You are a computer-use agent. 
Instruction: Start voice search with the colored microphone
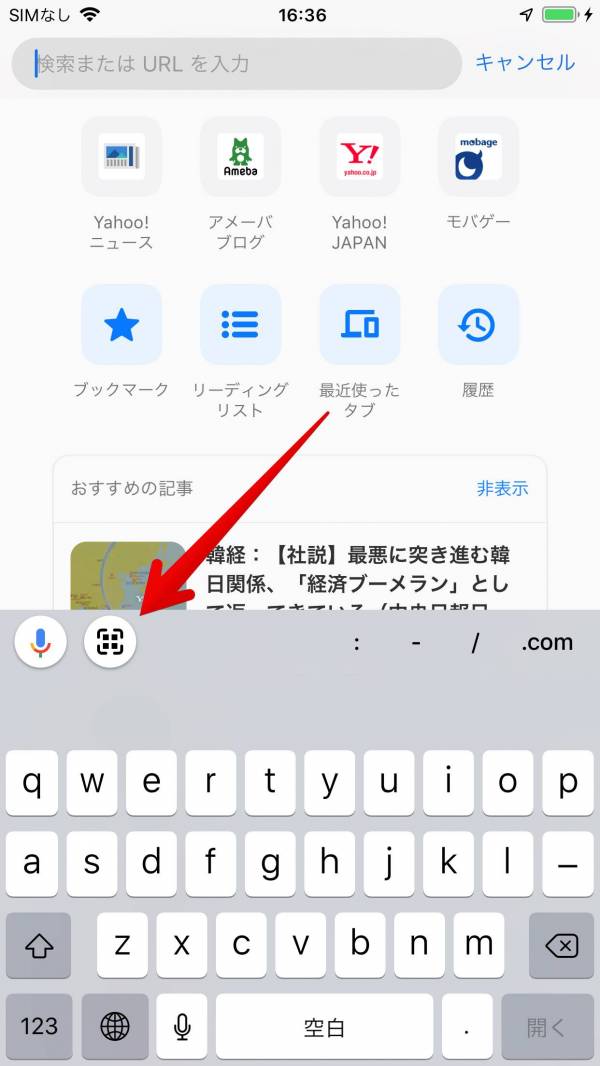coord(41,642)
